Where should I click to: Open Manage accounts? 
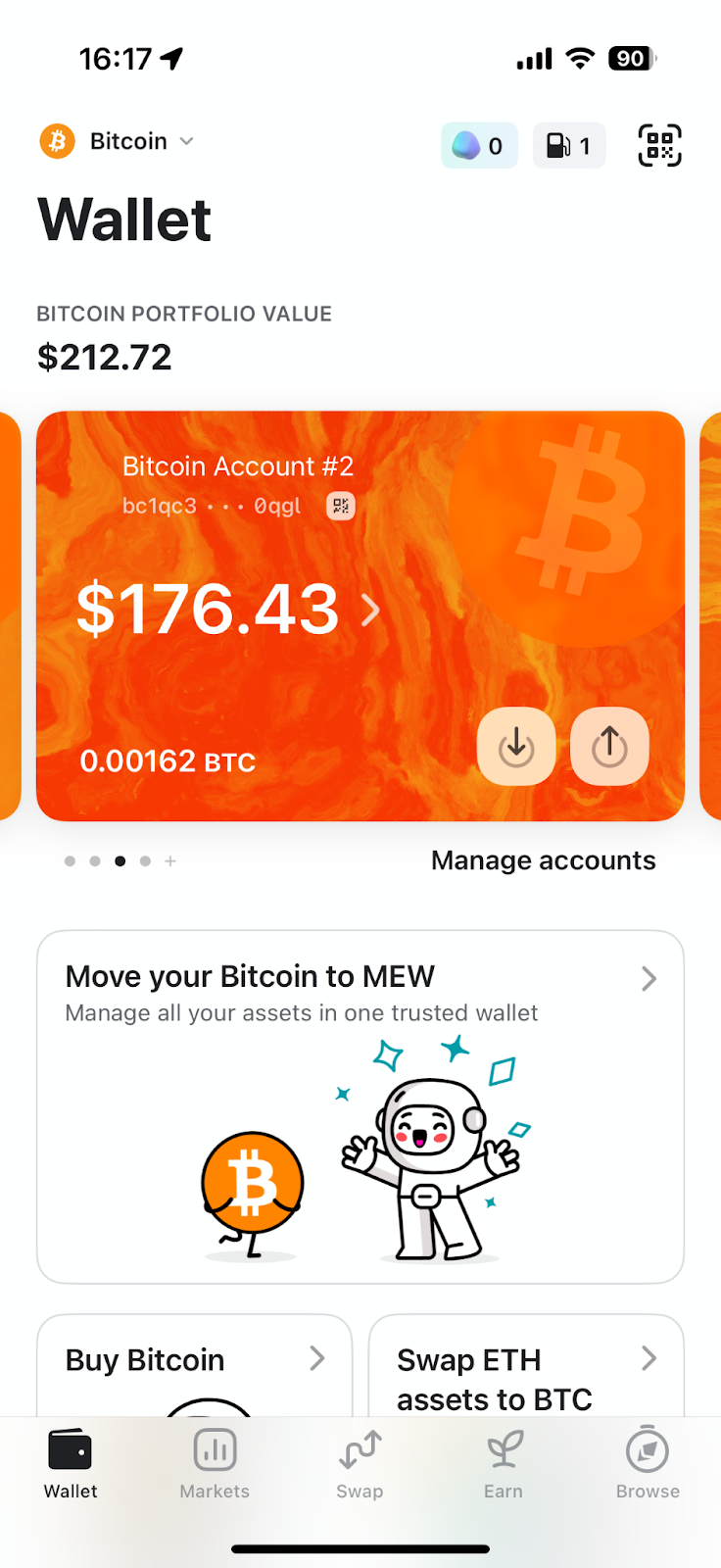pyautogui.click(x=543, y=860)
